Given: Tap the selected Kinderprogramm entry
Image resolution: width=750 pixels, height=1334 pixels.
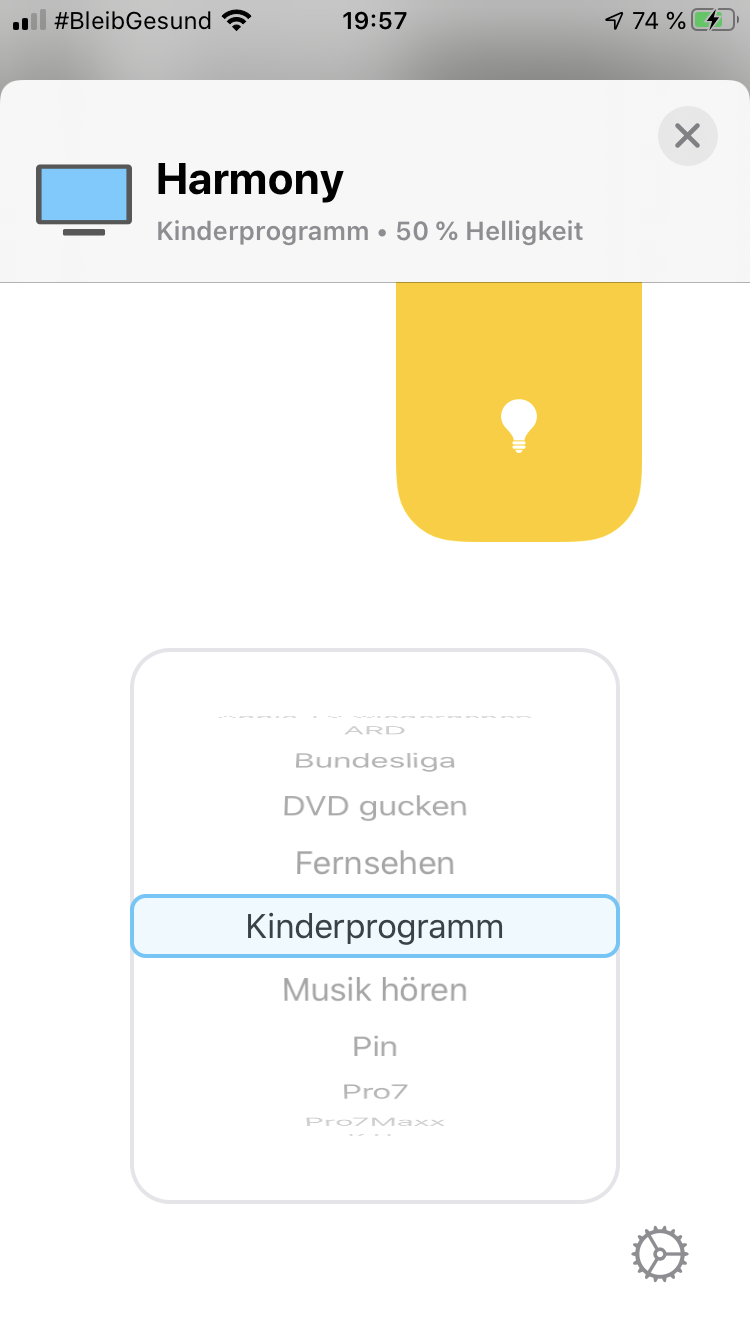Looking at the screenshot, I should (x=375, y=927).
